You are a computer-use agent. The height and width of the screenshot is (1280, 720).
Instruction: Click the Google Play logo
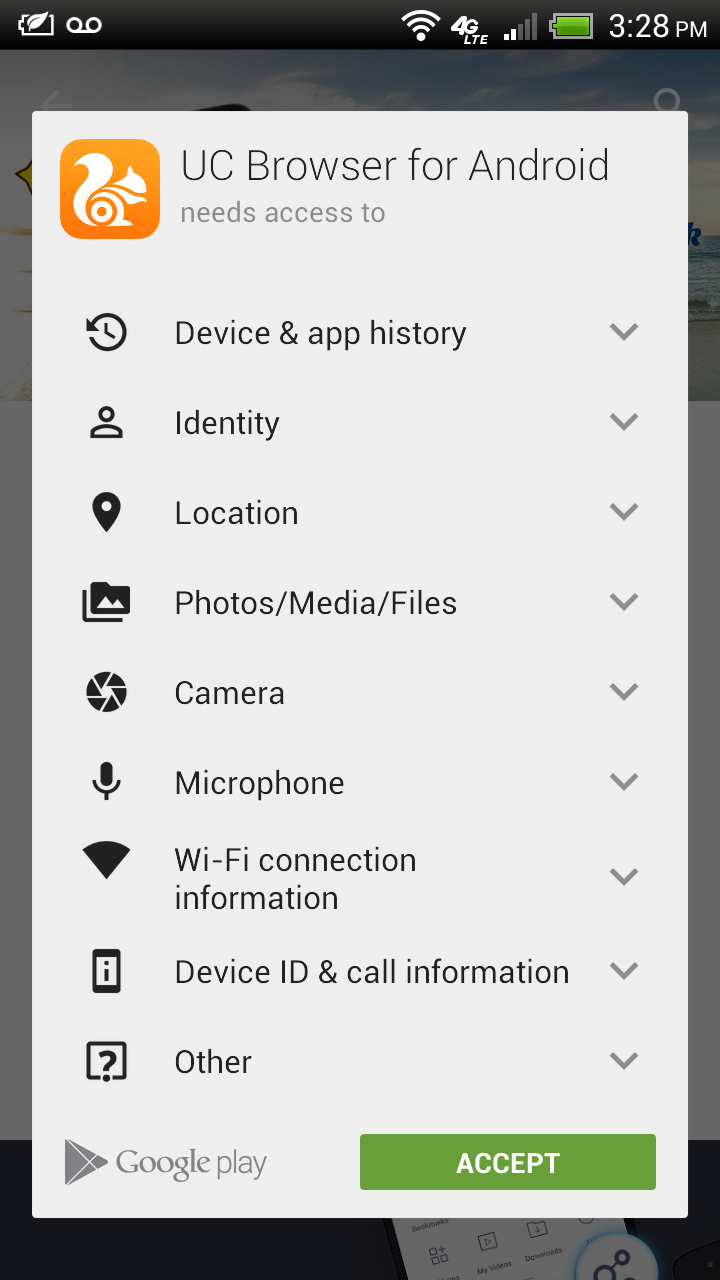165,1162
